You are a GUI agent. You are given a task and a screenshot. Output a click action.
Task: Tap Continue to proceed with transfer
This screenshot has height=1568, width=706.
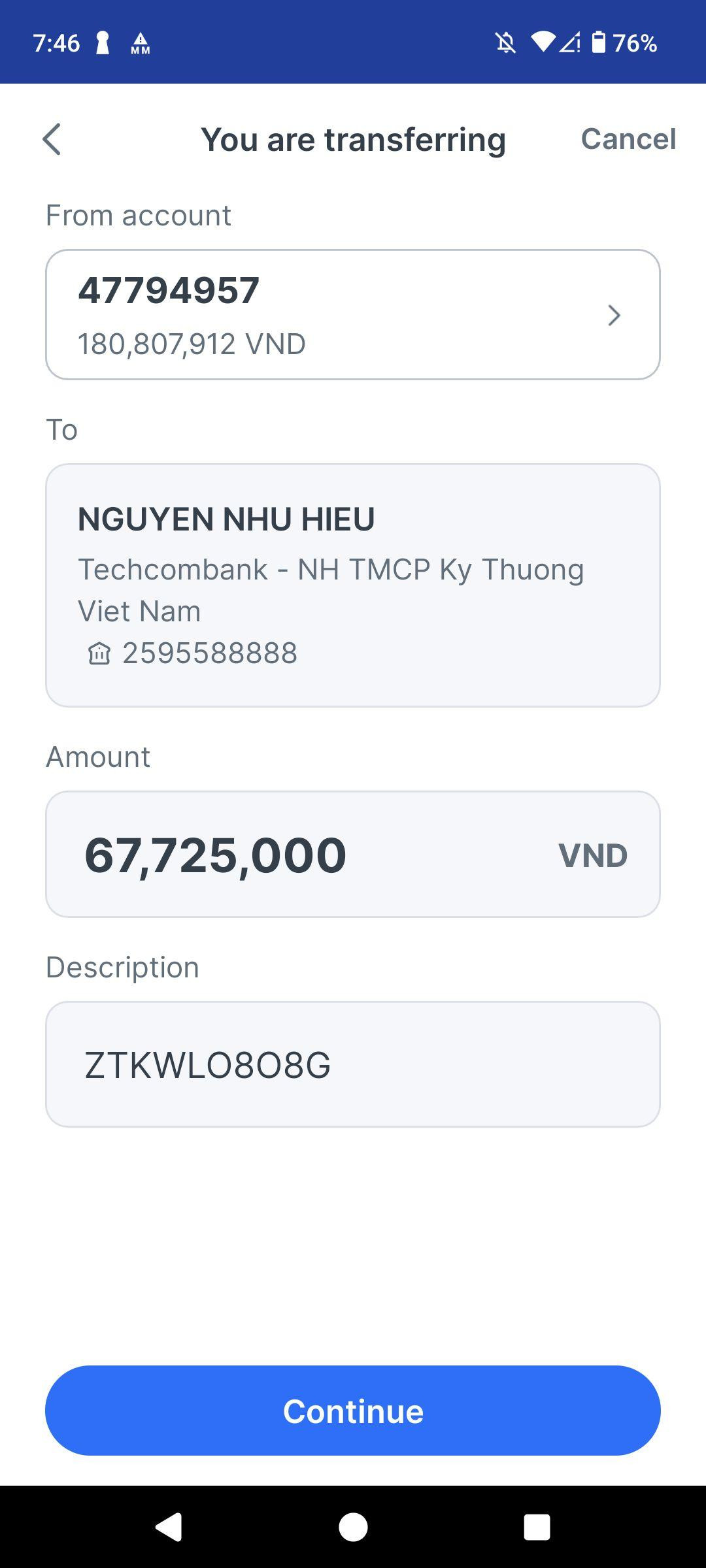[353, 1410]
